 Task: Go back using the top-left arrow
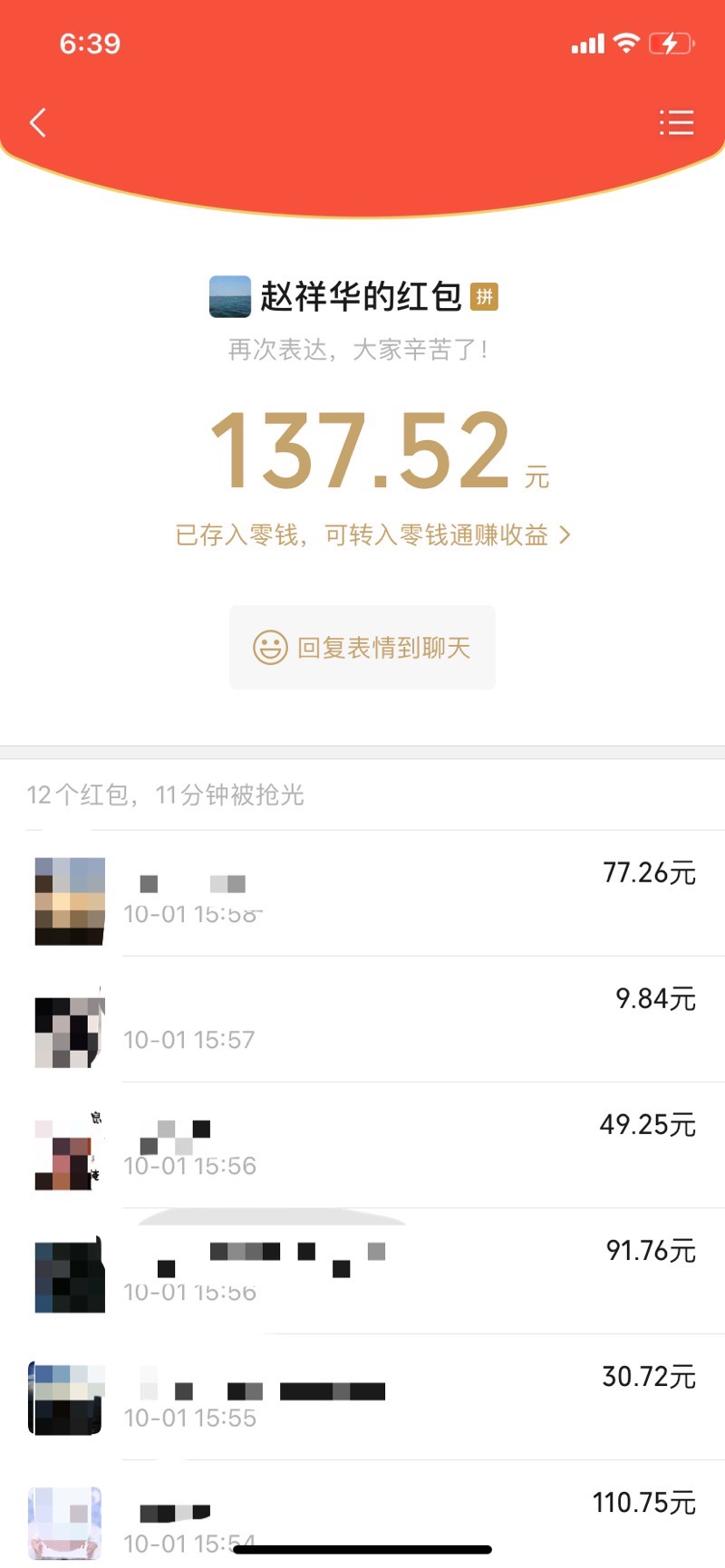pyautogui.click(x=38, y=122)
